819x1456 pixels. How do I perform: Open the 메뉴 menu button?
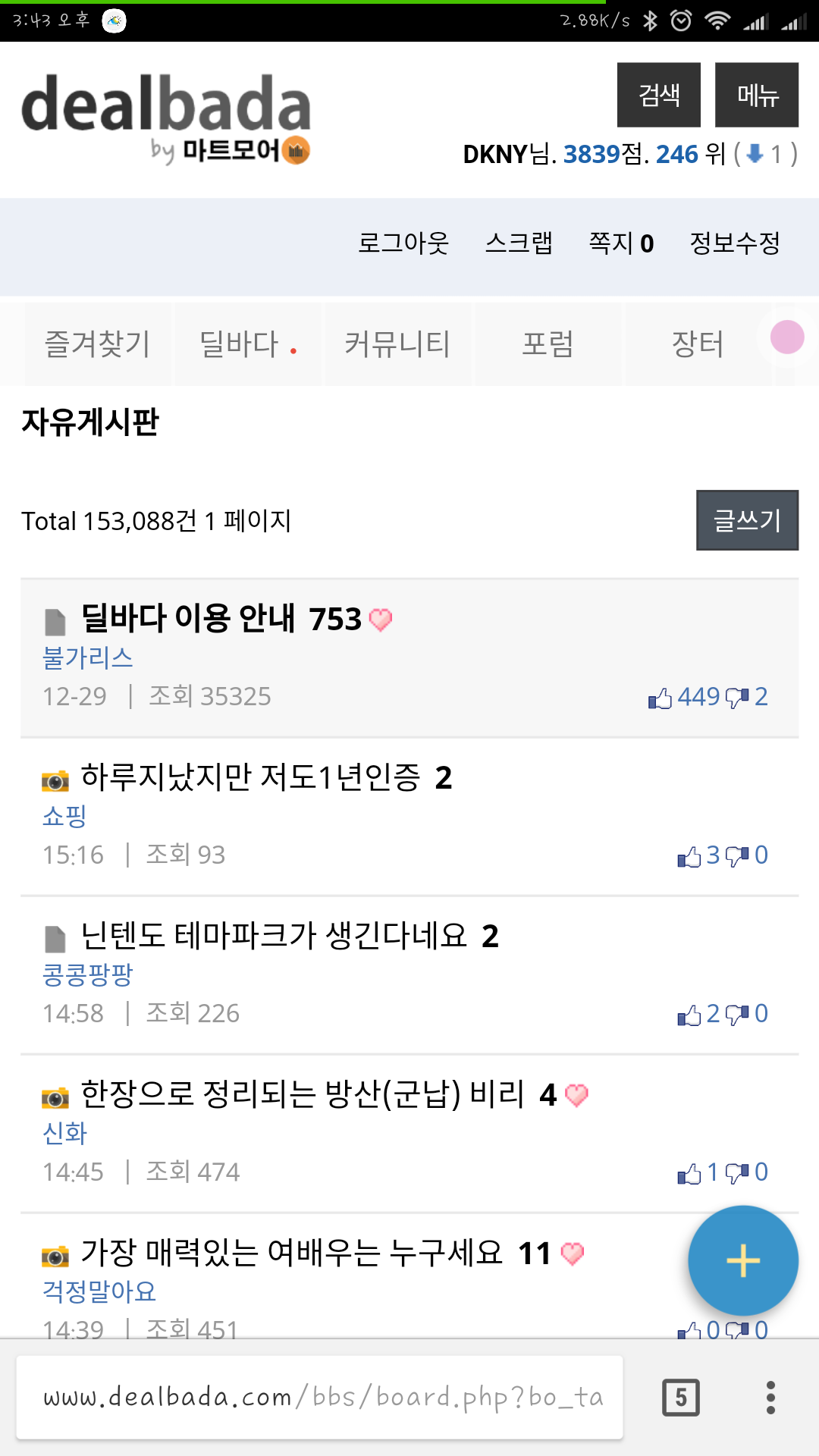(757, 95)
